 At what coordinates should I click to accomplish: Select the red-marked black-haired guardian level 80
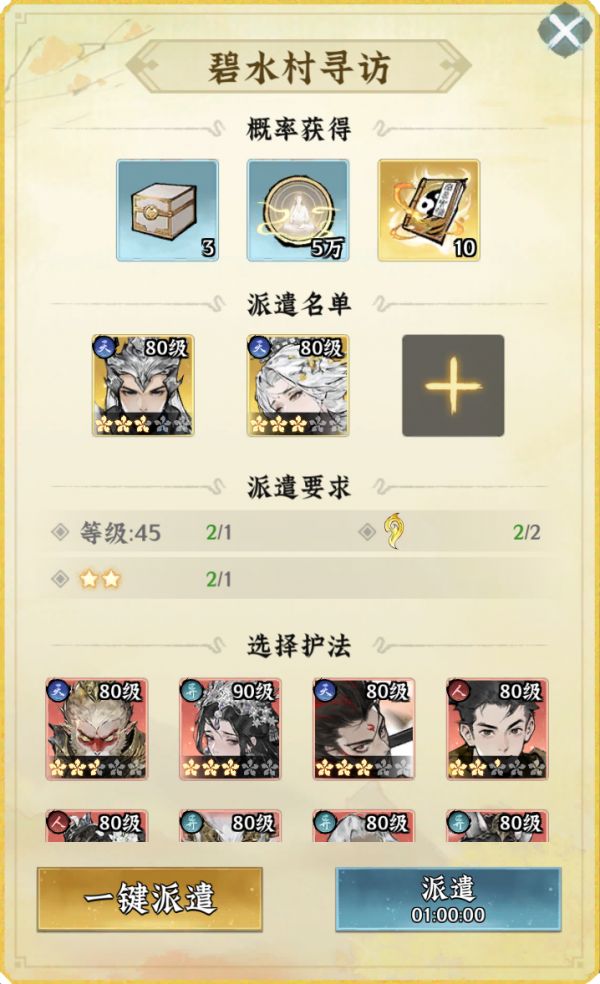pyautogui.click(x=363, y=729)
